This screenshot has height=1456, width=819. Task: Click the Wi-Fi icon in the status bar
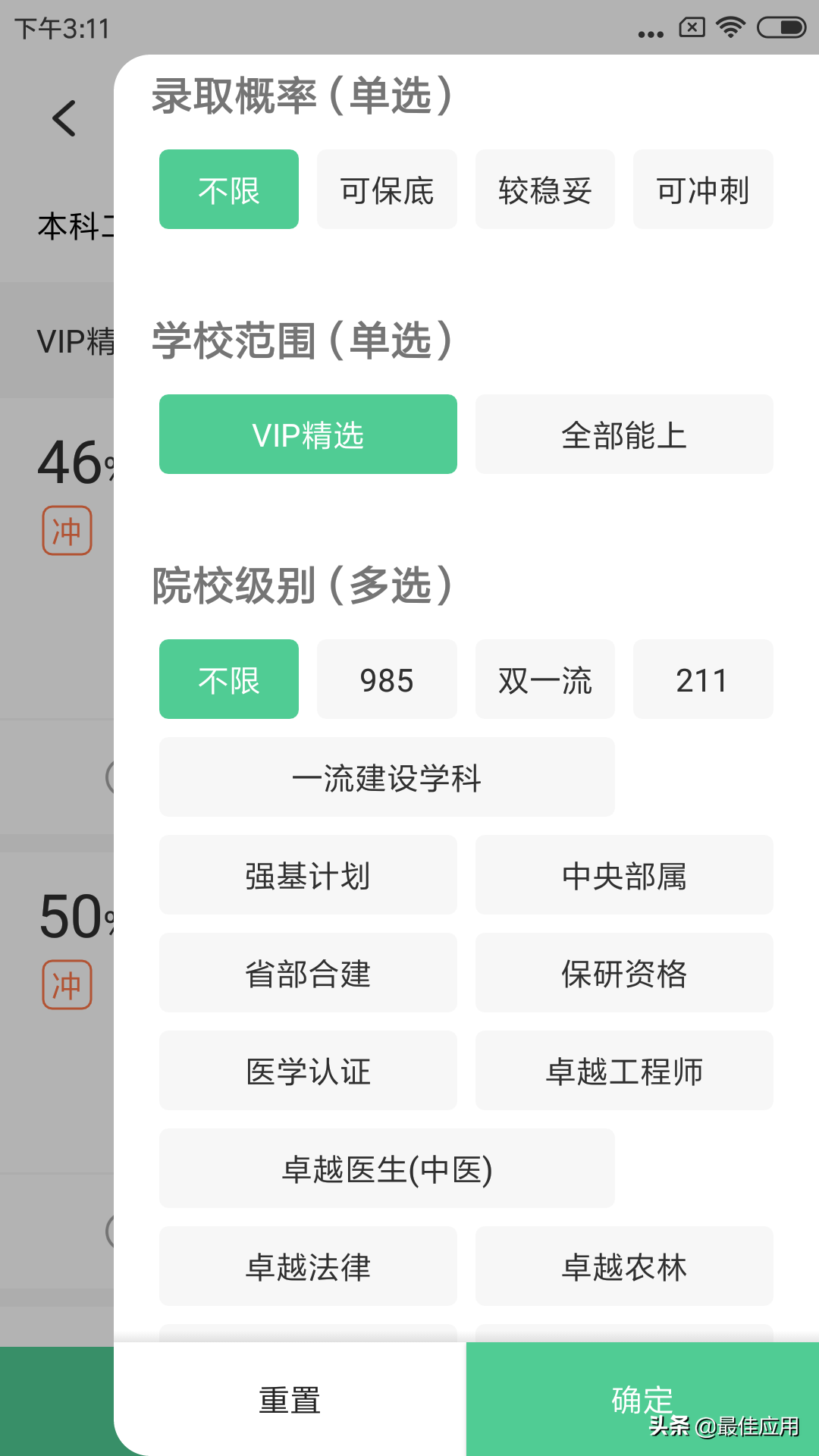click(730, 29)
